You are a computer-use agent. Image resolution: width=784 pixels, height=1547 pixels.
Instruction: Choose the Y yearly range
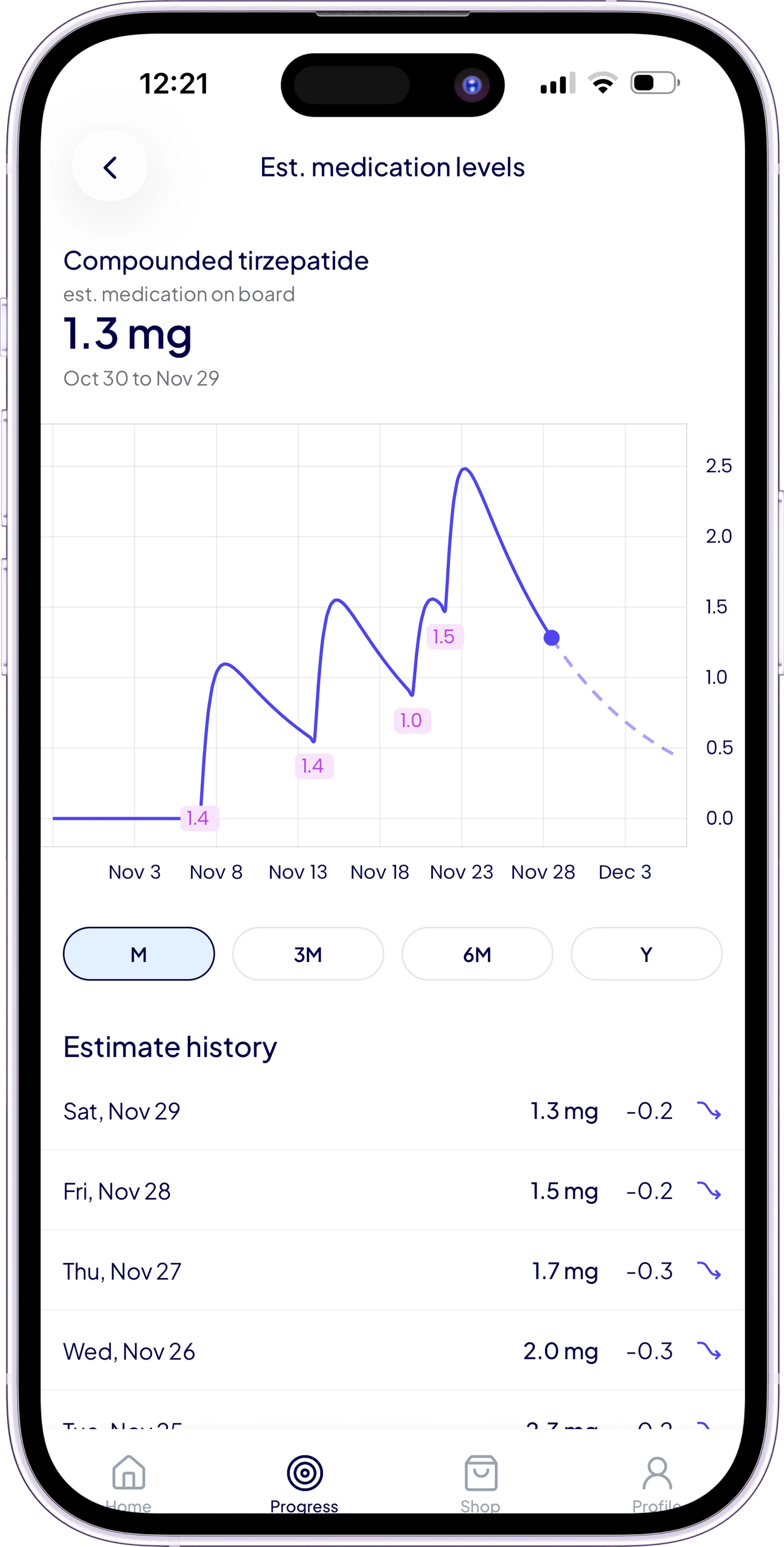(646, 954)
